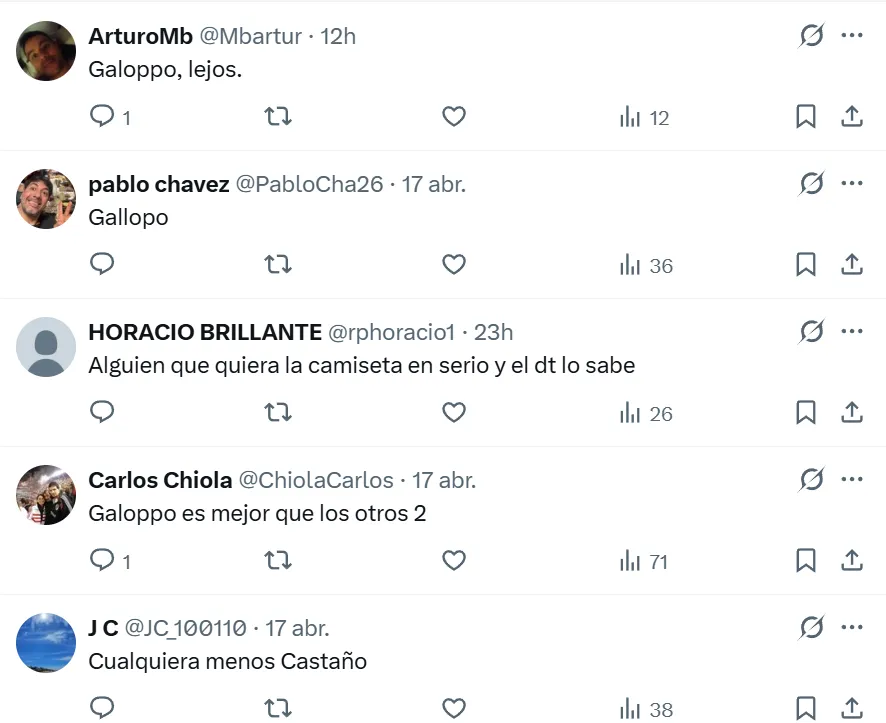Open Carlos Chiola's @ChiolaCarlos profile

click(x=316, y=480)
